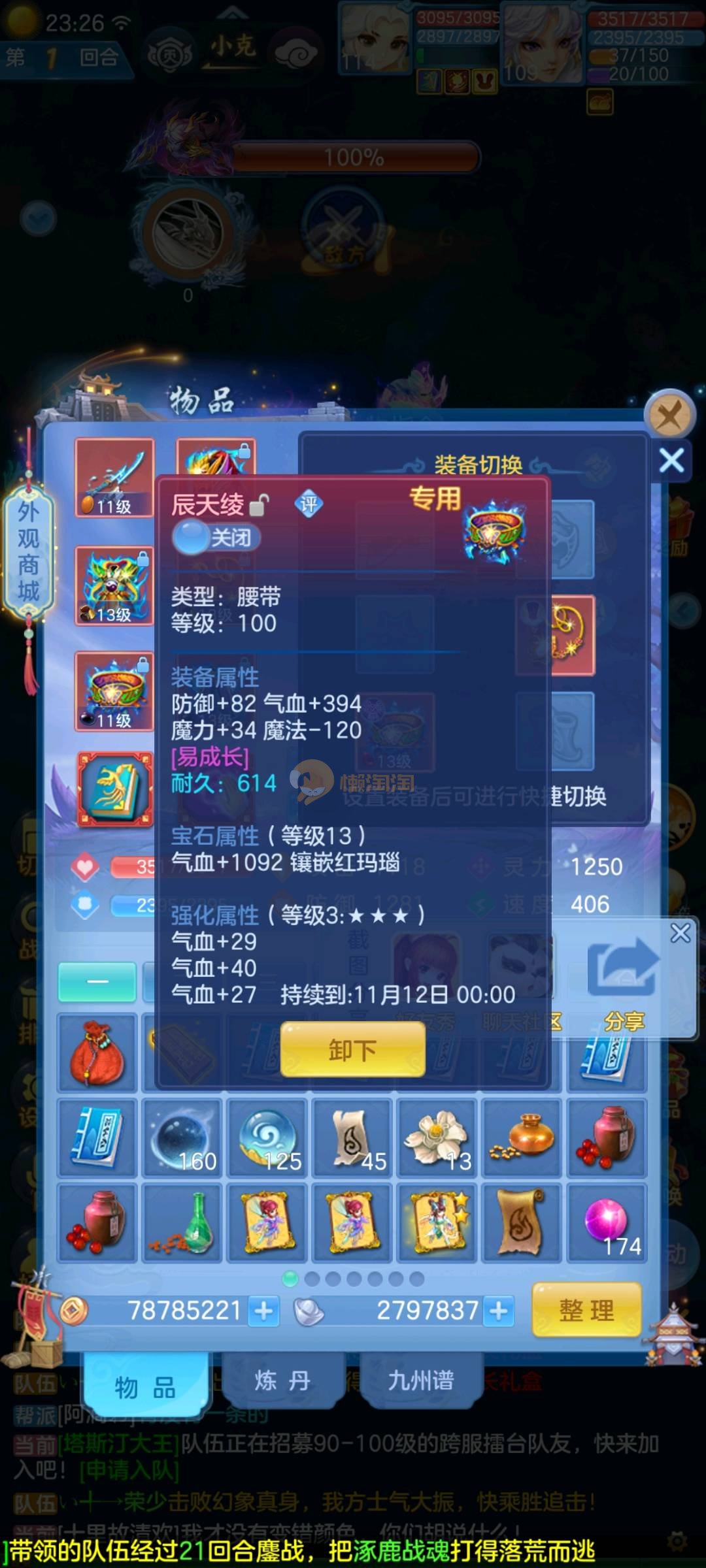Close the 物品 inventory window
Image resolution: width=706 pixels, height=1568 pixels.
click(x=669, y=415)
